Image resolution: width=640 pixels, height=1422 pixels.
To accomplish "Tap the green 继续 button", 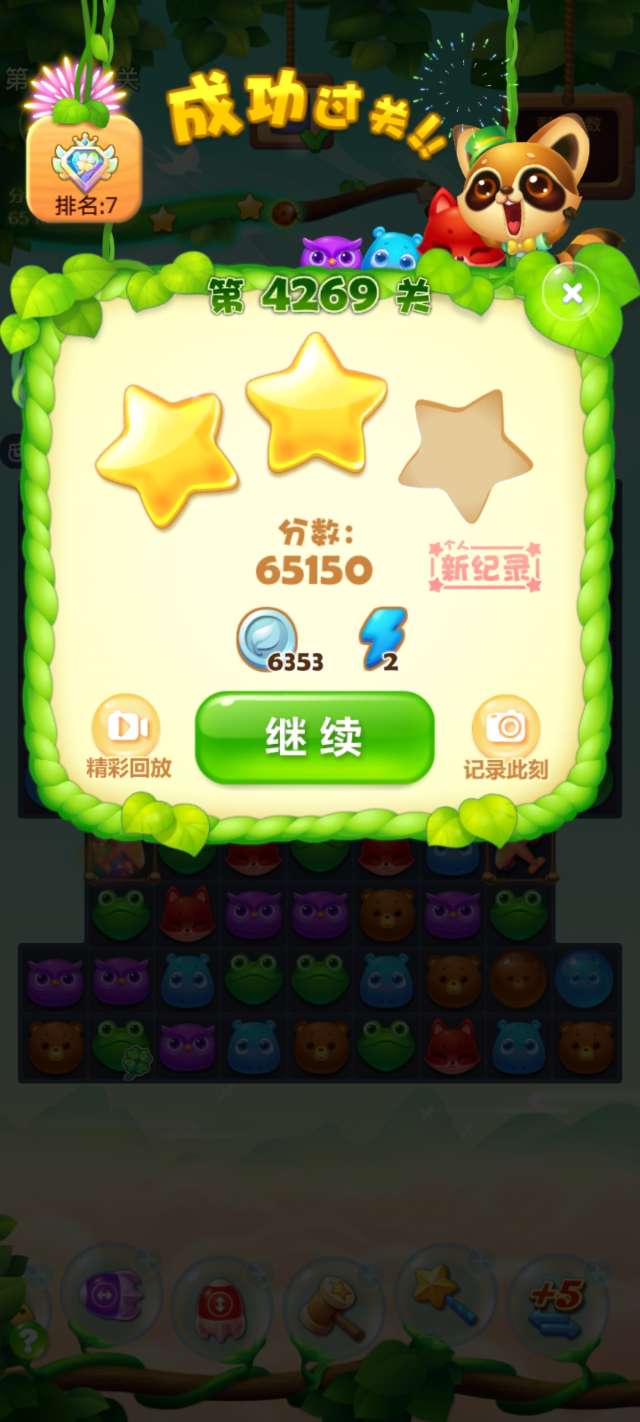I will (x=314, y=737).
